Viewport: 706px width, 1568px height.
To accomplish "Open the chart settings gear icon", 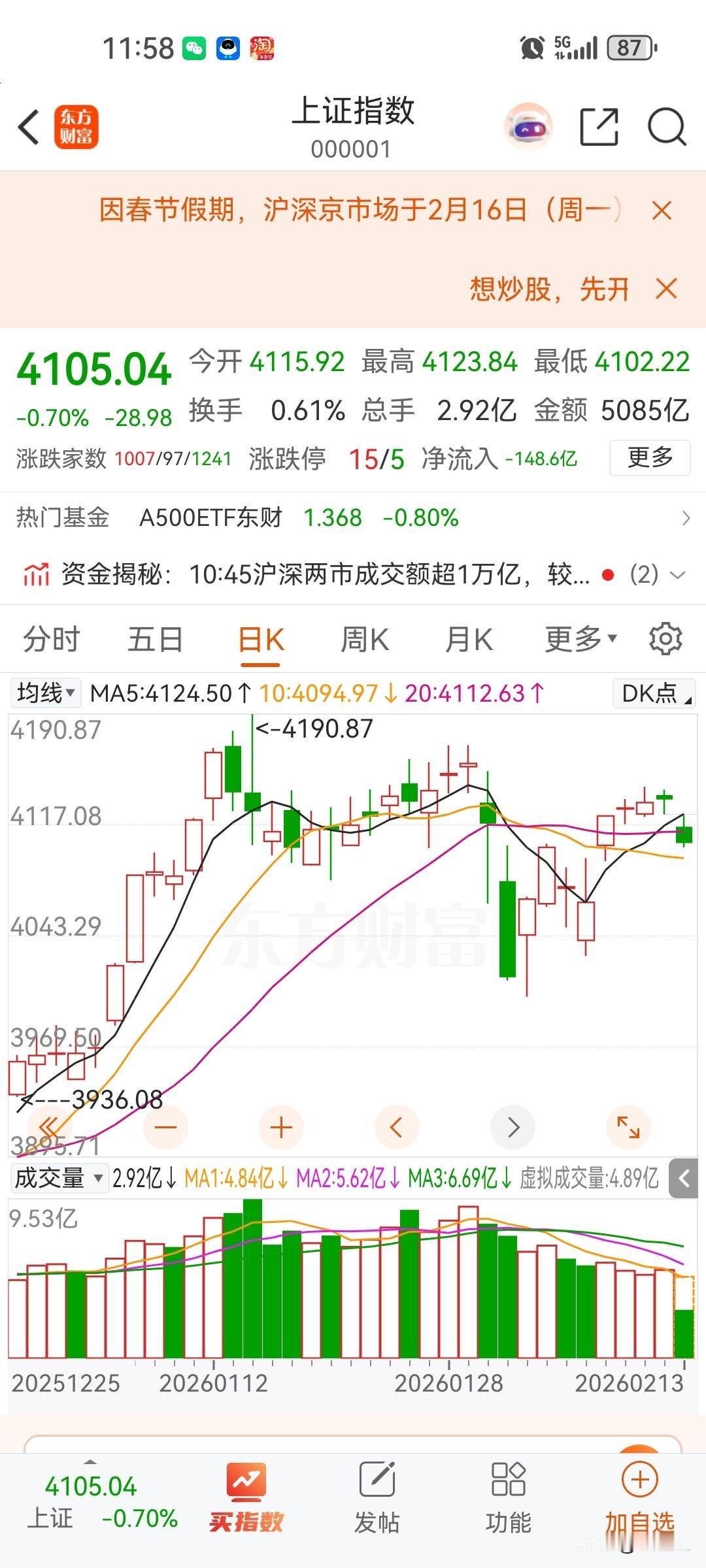I will pos(665,638).
